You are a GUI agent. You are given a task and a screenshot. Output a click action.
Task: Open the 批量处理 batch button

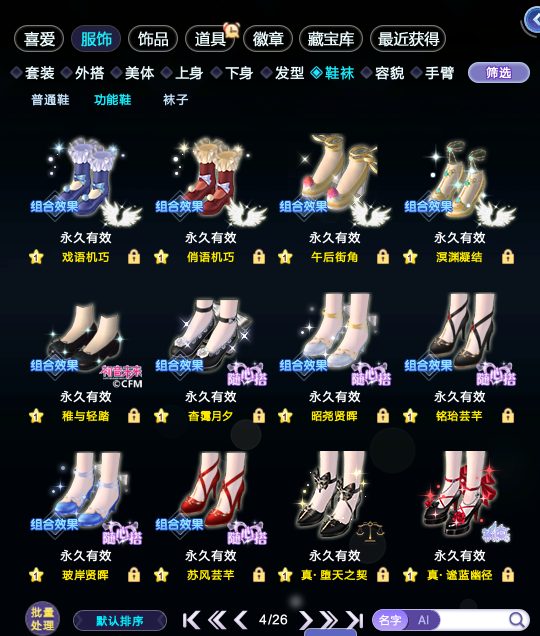click(x=43, y=618)
